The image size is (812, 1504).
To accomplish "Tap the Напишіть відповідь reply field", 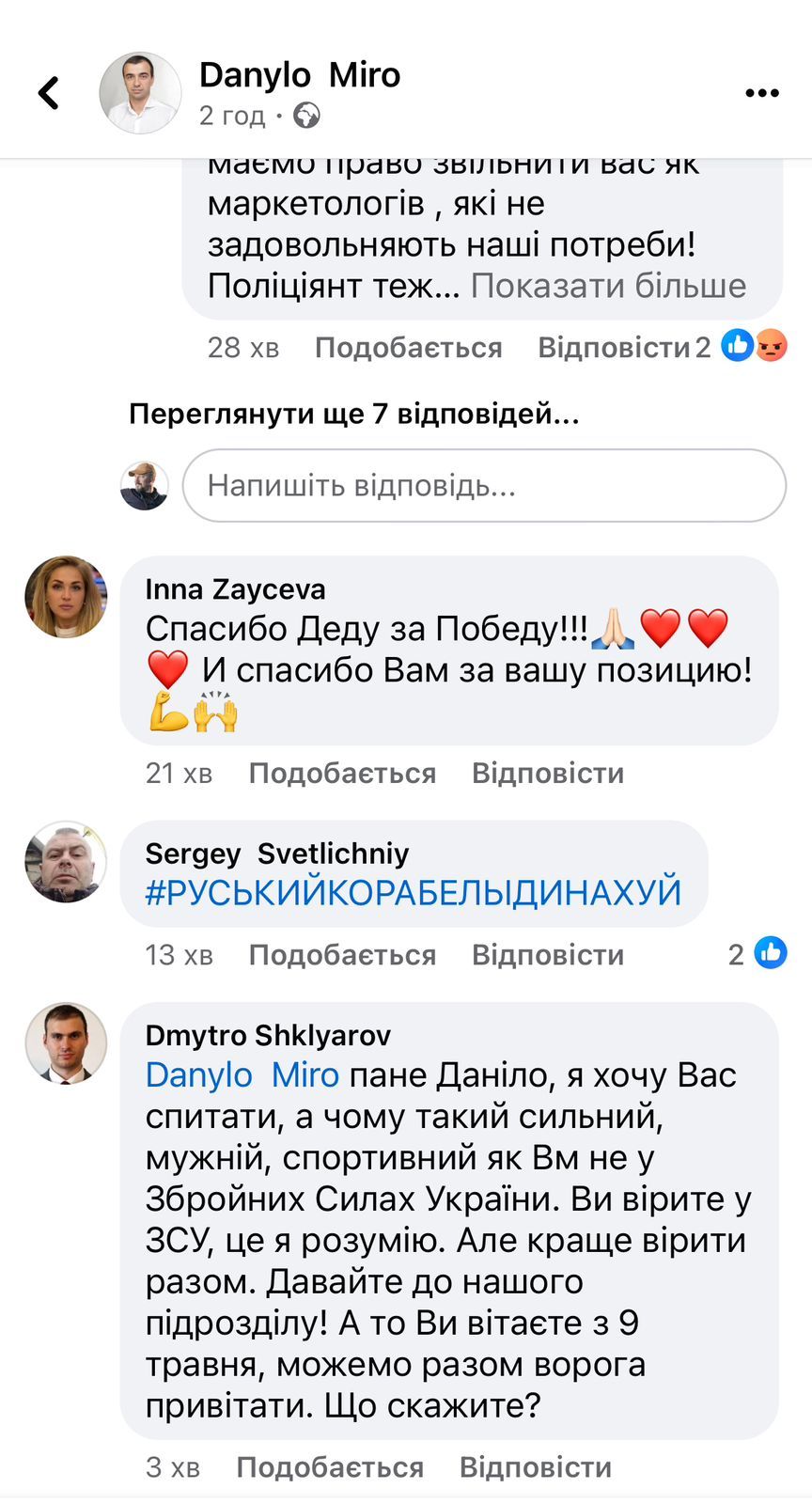I will tap(483, 485).
